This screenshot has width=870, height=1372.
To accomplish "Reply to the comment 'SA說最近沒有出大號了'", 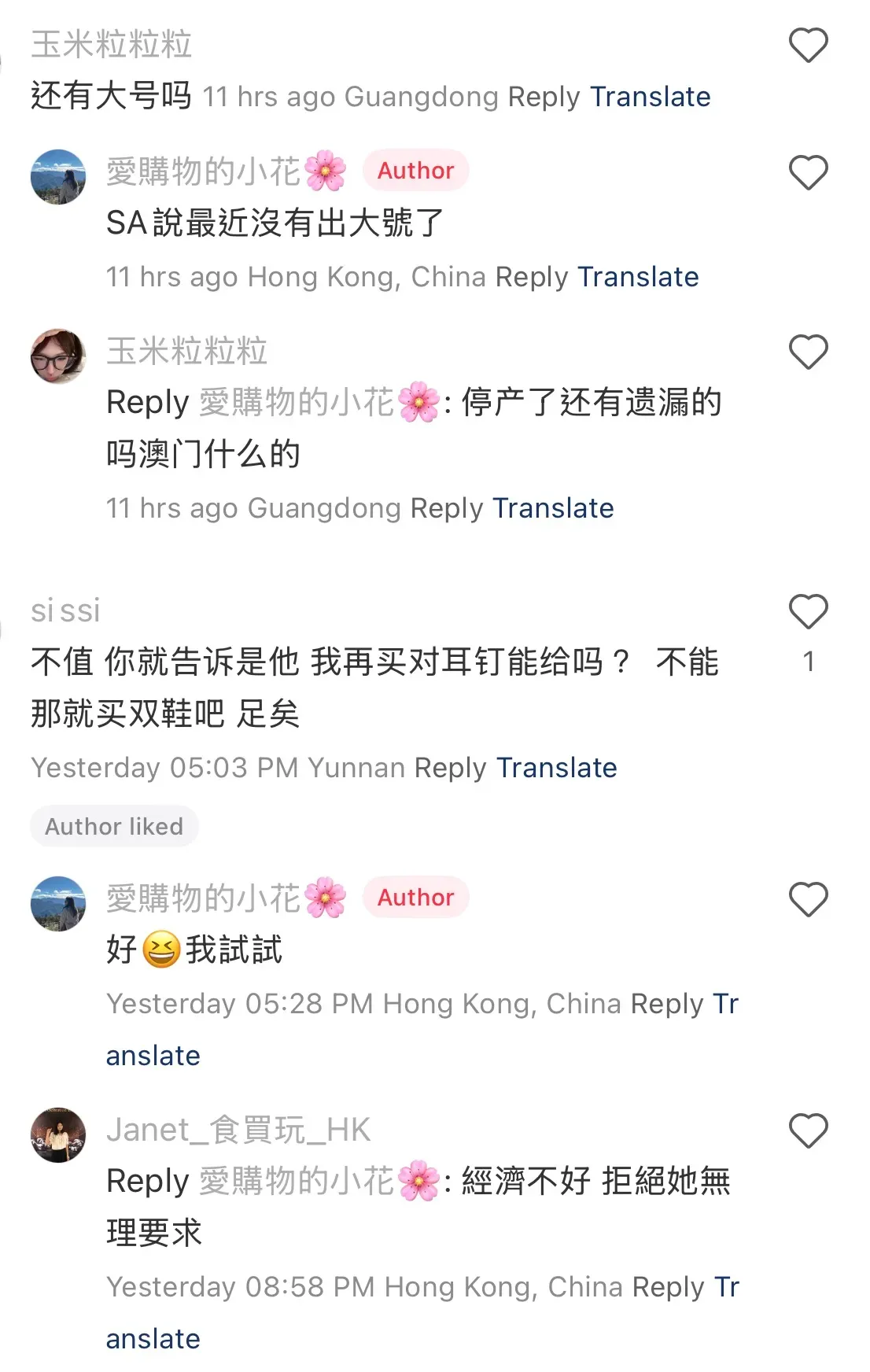I will coord(532,277).
